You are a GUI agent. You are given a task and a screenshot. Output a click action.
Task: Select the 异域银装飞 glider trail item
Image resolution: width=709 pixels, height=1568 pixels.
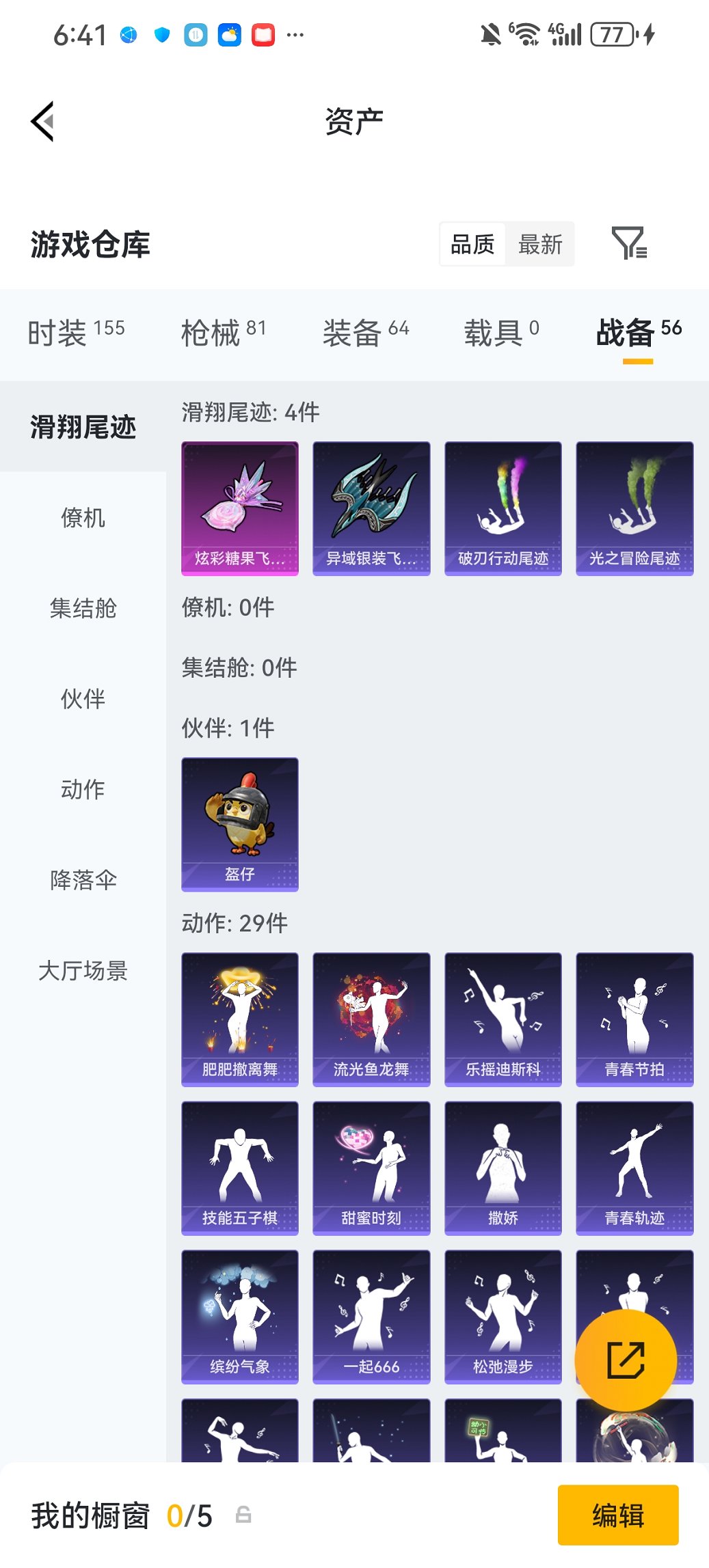pos(371,508)
